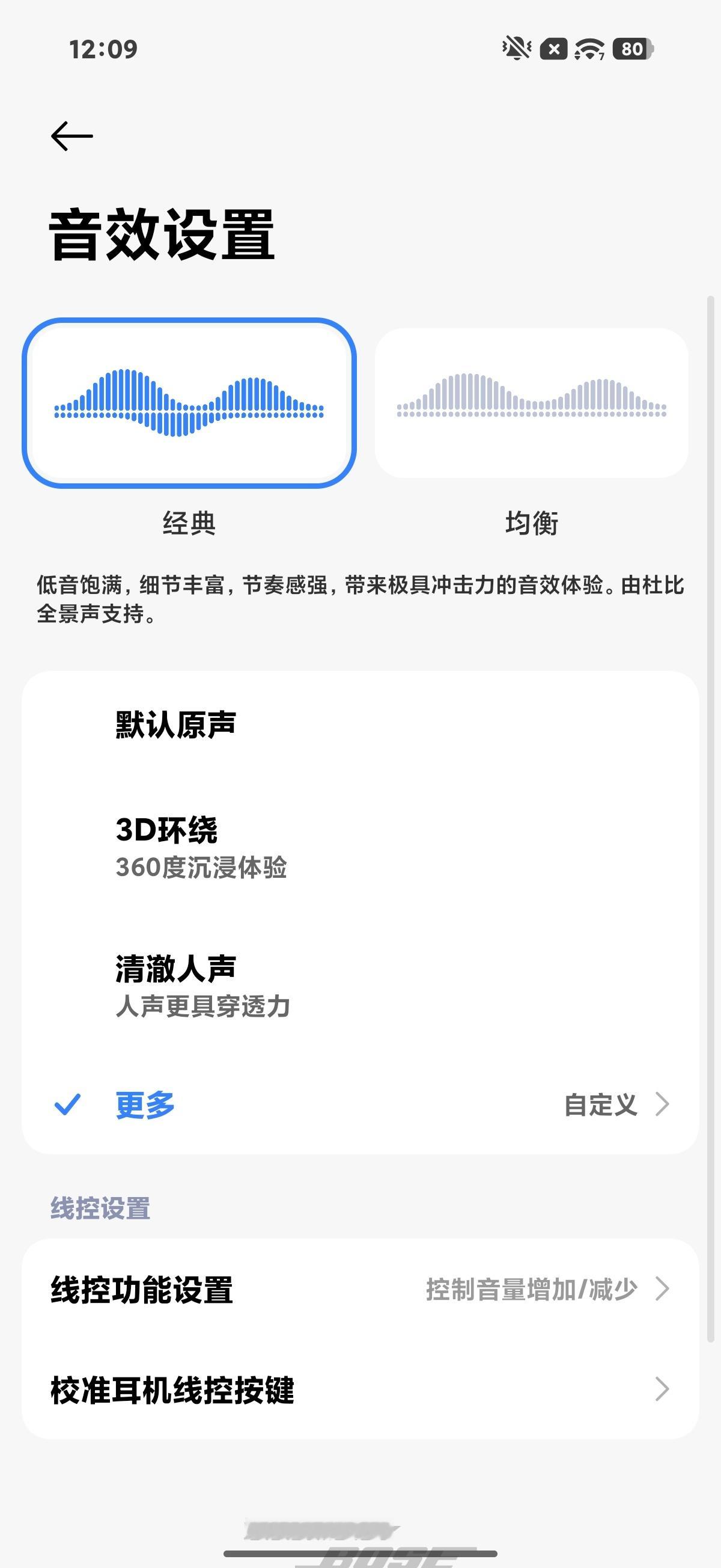
Task: Open 校准耳机线控按键
Action: 360,1389
